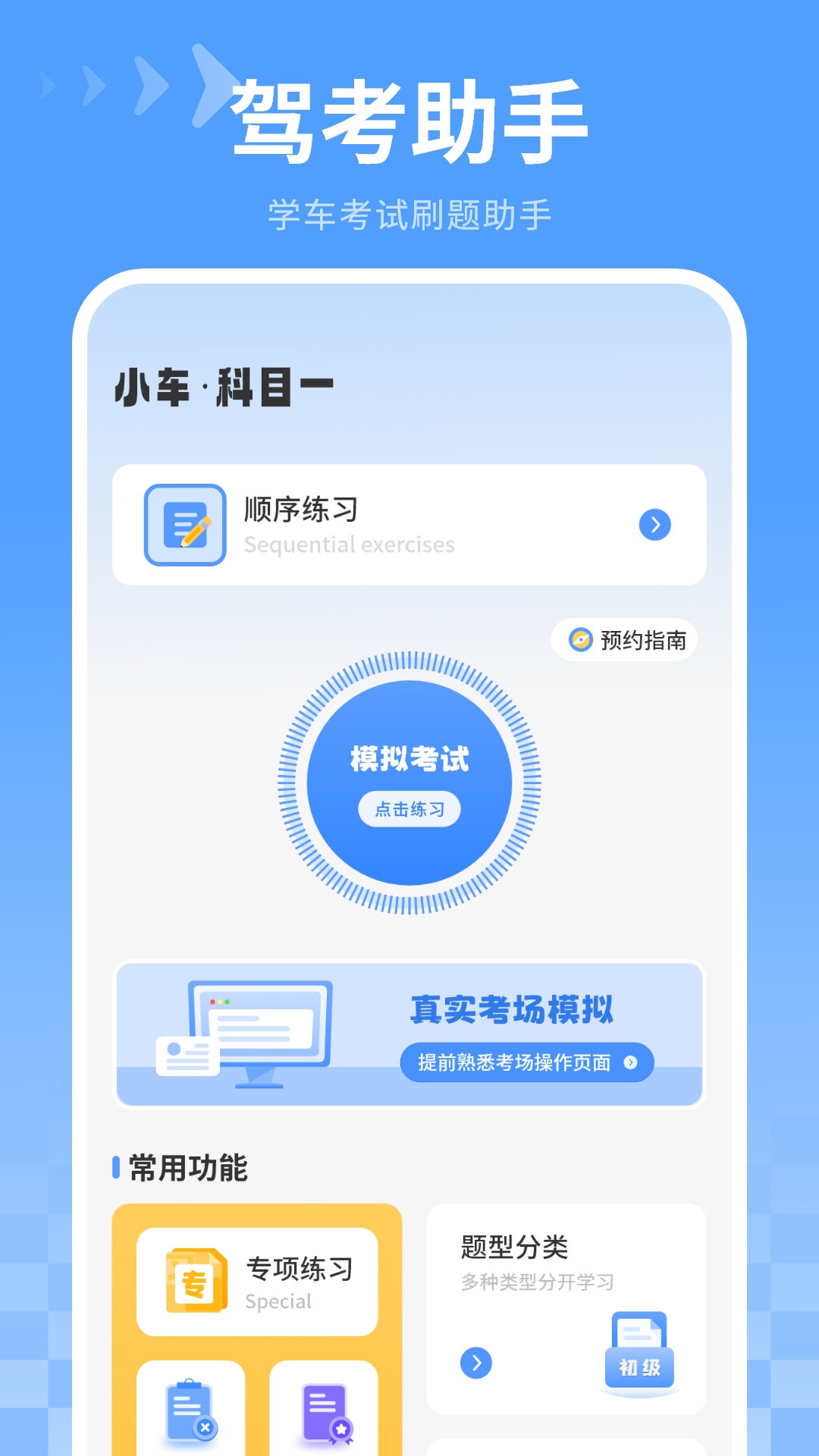Open the 预约指南 compass icon
This screenshot has width=819, height=1456.
(579, 639)
